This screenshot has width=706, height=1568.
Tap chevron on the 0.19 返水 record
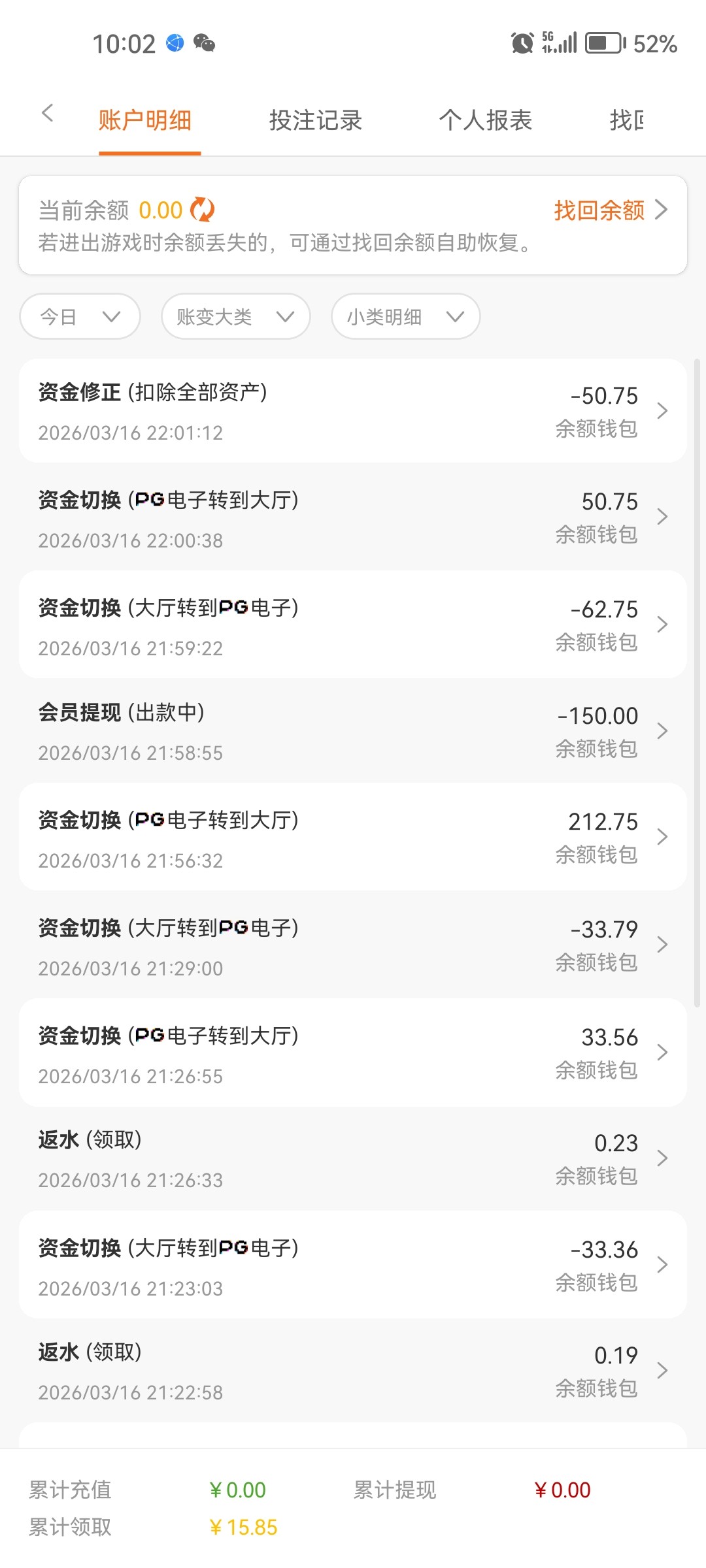pyautogui.click(x=663, y=1371)
